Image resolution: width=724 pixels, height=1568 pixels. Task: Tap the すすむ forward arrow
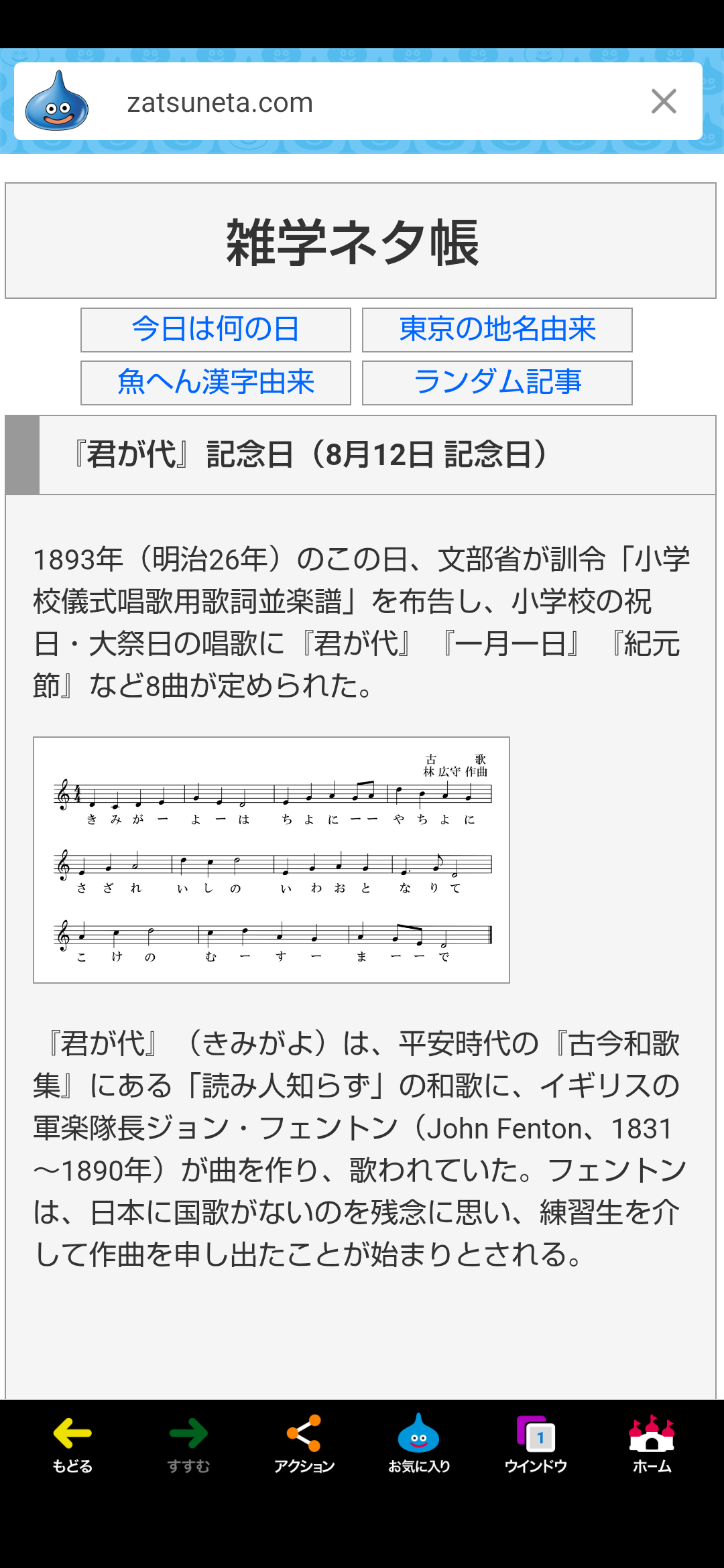(x=188, y=1444)
